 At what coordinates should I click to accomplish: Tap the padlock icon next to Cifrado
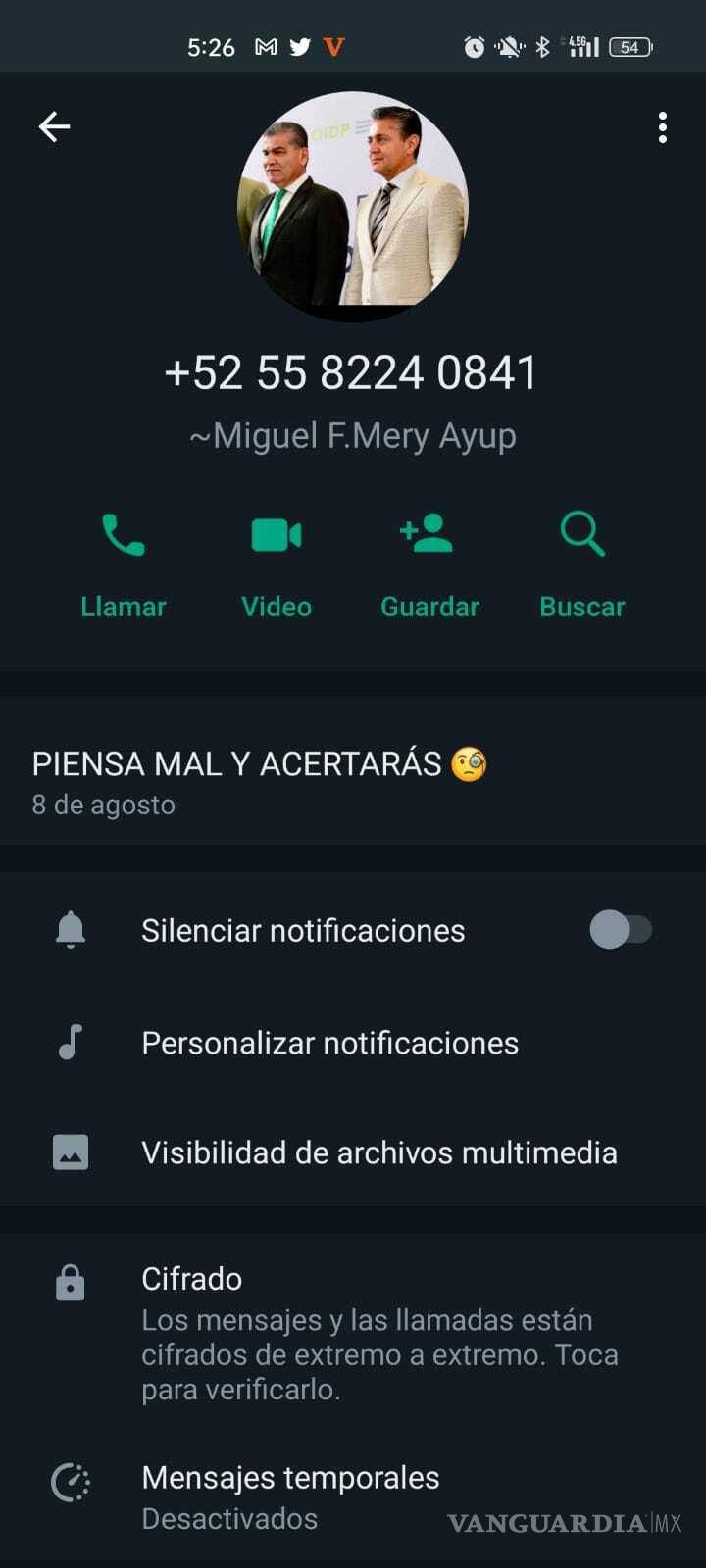[x=69, y=1280]
